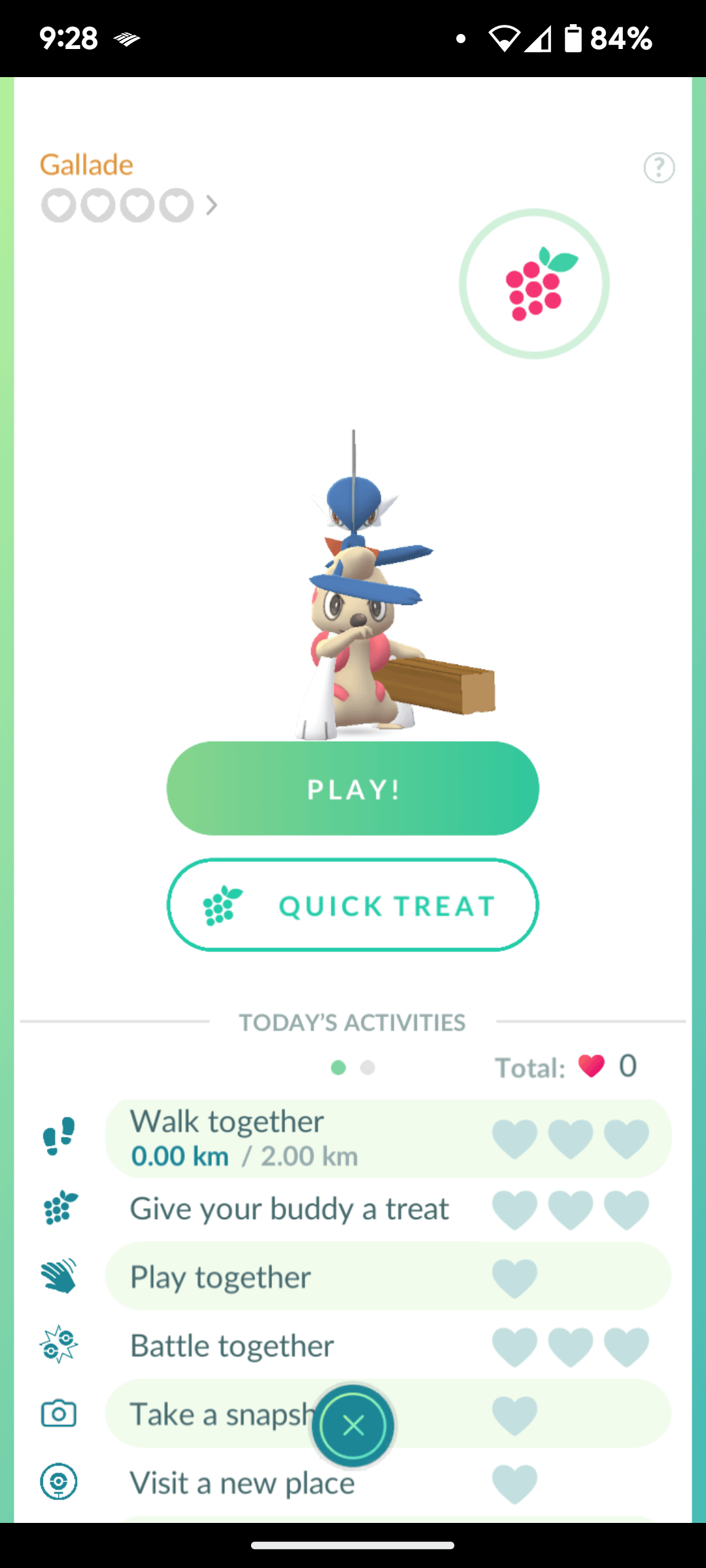This screenshot has height=1568, width=706.
Task: Close the buddy screen with X button
Action: (353, 1426)
